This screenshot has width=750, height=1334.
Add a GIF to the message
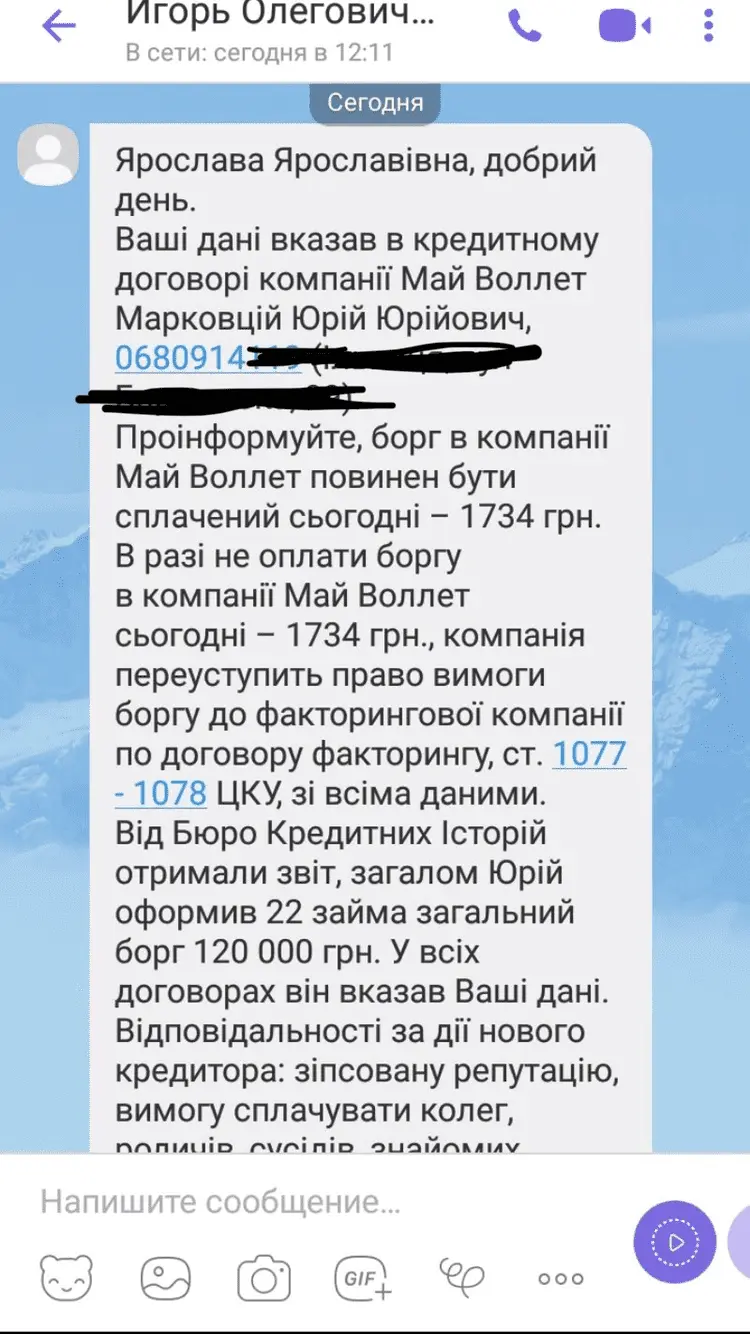pyautogui.click(x=362, y=1277)
